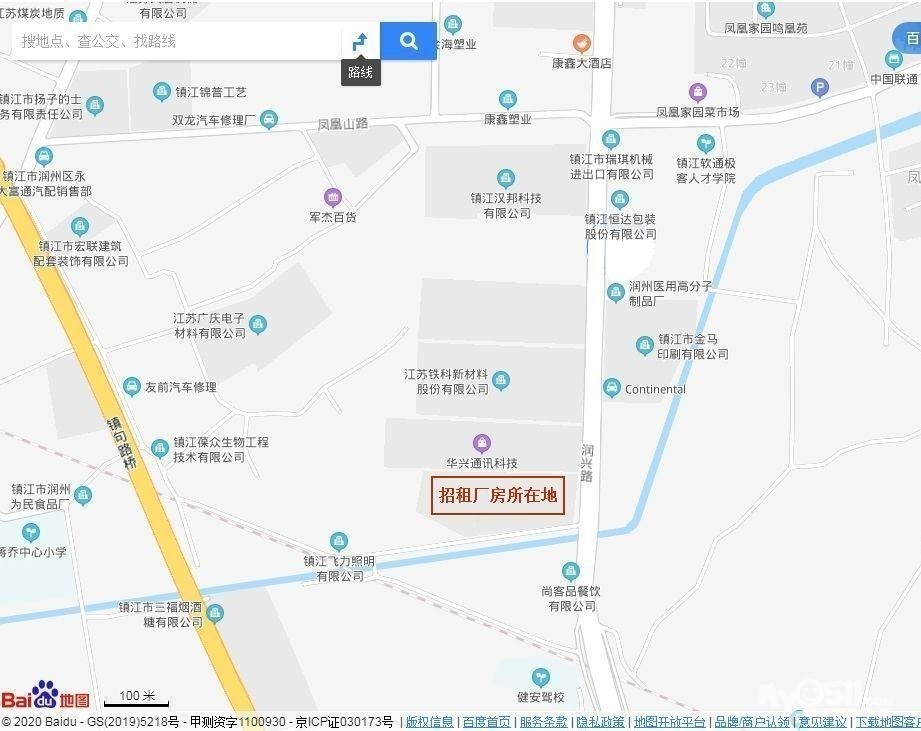
Task: Open the 隐私政策 link
Action: tap(600, 722)
